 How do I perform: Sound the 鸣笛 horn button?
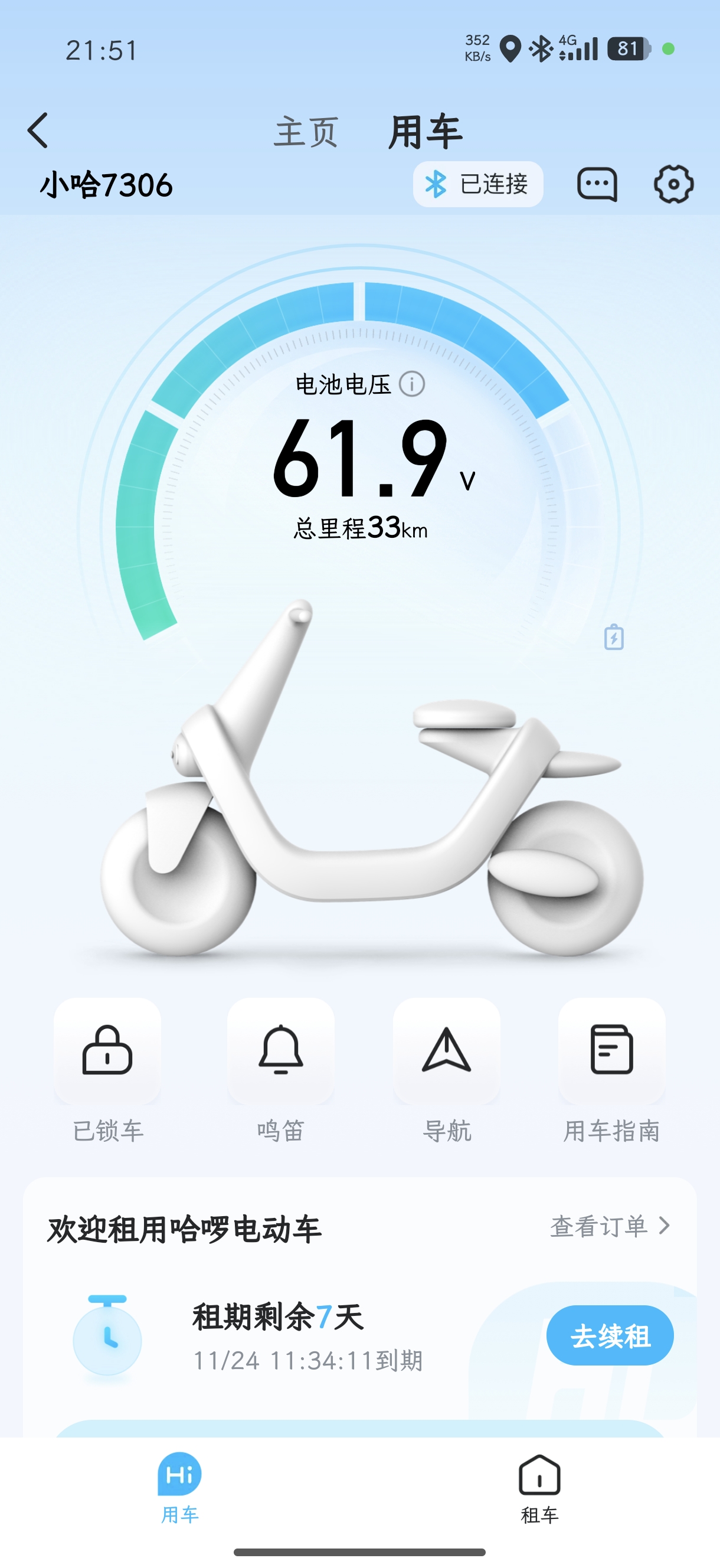(x=280, y=1051)
